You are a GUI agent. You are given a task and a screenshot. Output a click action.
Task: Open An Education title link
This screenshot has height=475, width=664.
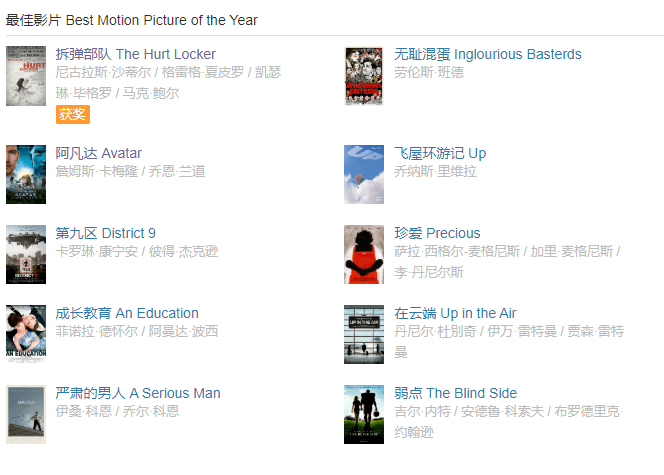coord(127,313)
